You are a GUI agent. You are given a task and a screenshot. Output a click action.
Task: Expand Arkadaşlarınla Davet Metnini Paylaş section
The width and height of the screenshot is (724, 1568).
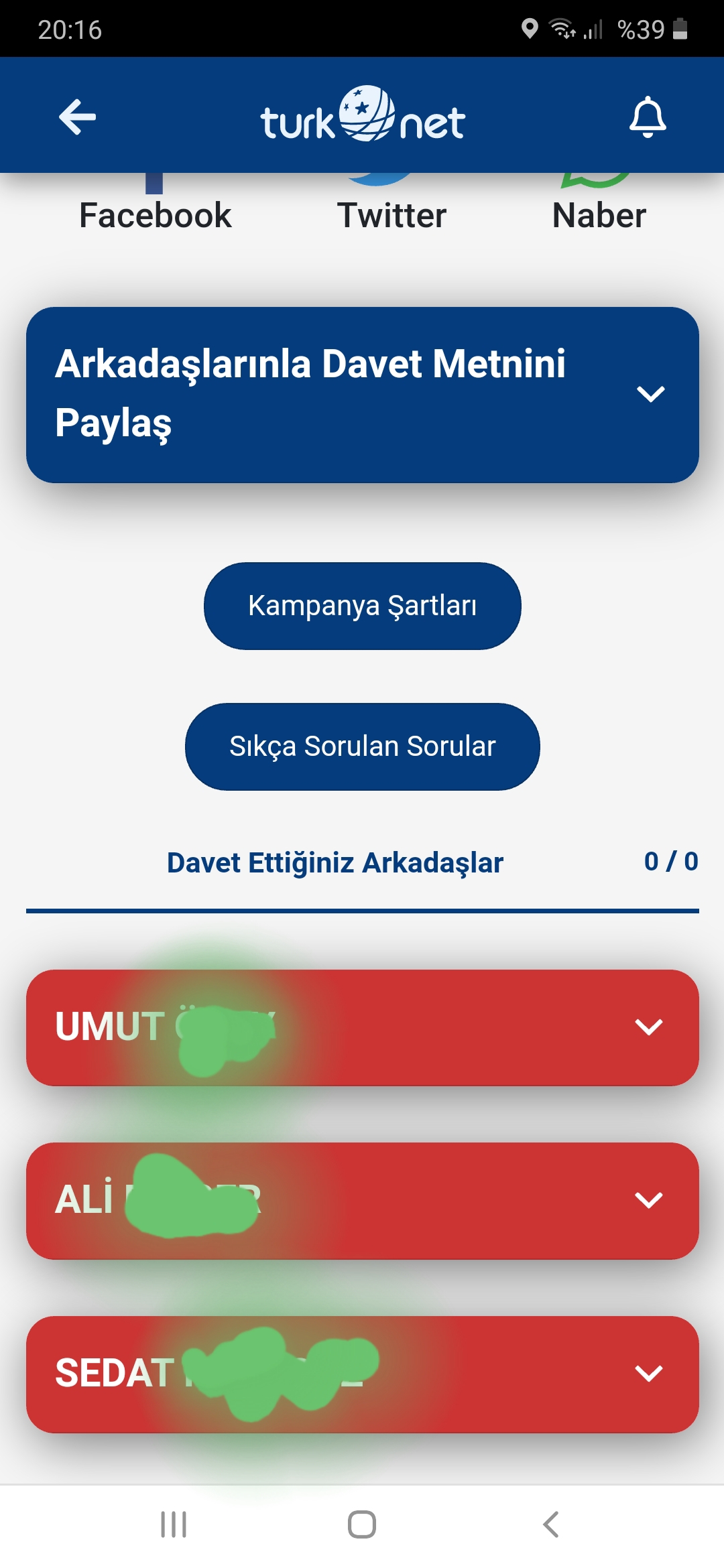coord(363,395)
